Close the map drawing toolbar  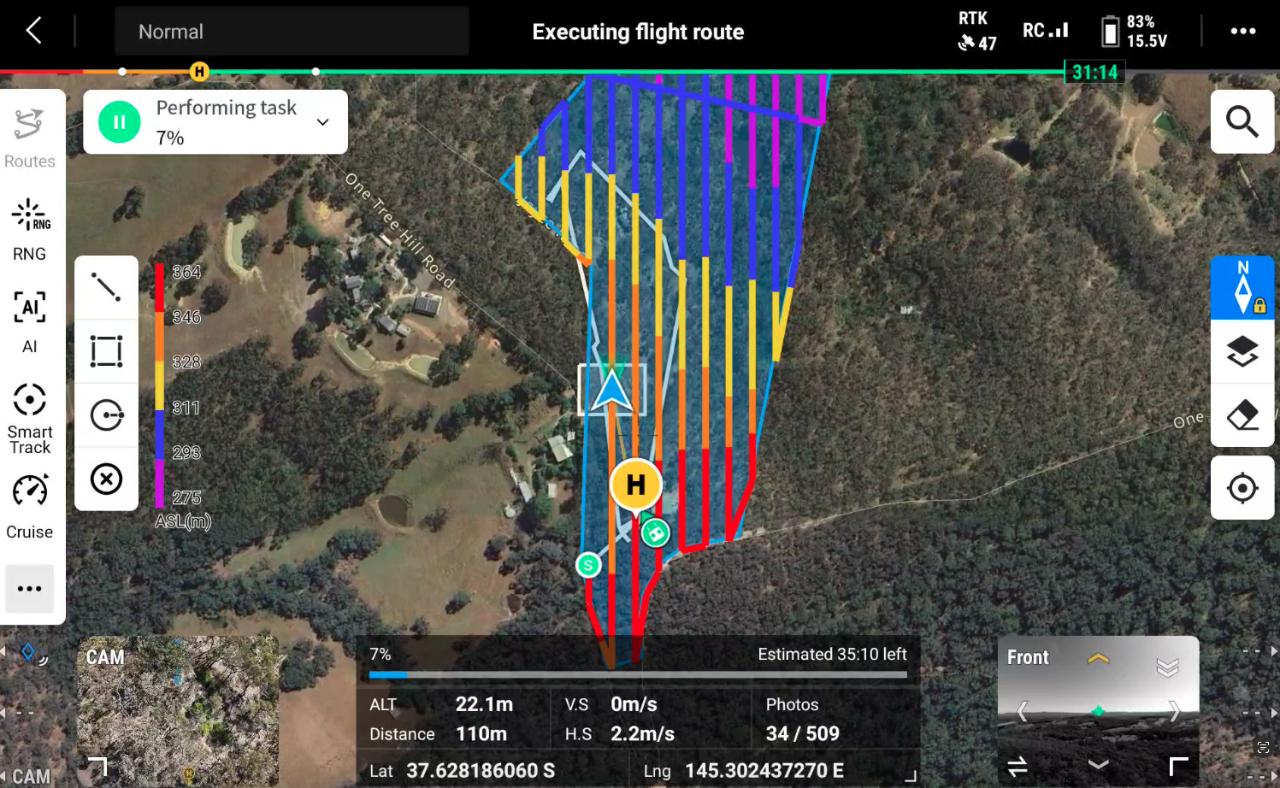106,479
